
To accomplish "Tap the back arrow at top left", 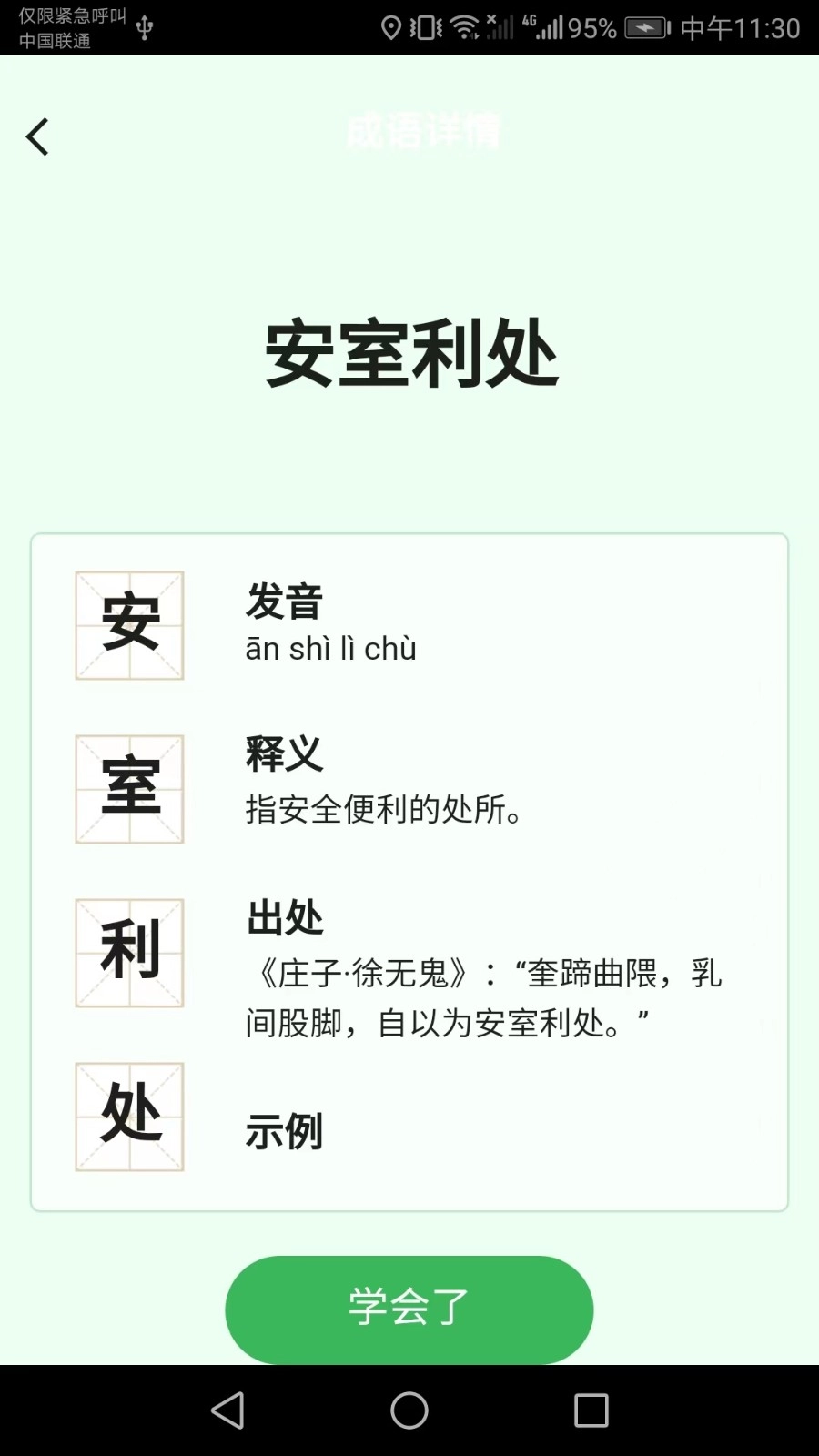I will (36, 136).
